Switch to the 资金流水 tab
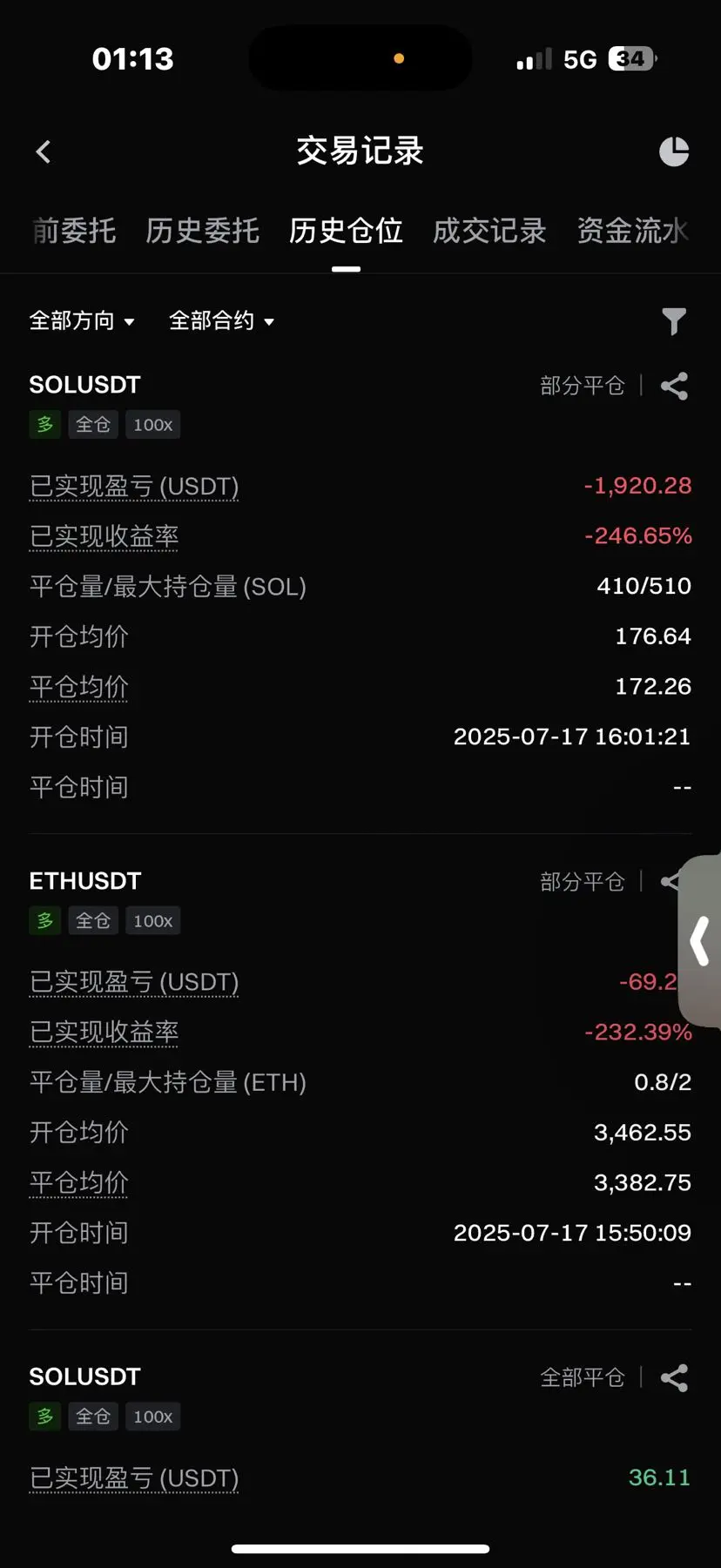The width and height of the screenshot is (721, 1568). tap(633, 231)
